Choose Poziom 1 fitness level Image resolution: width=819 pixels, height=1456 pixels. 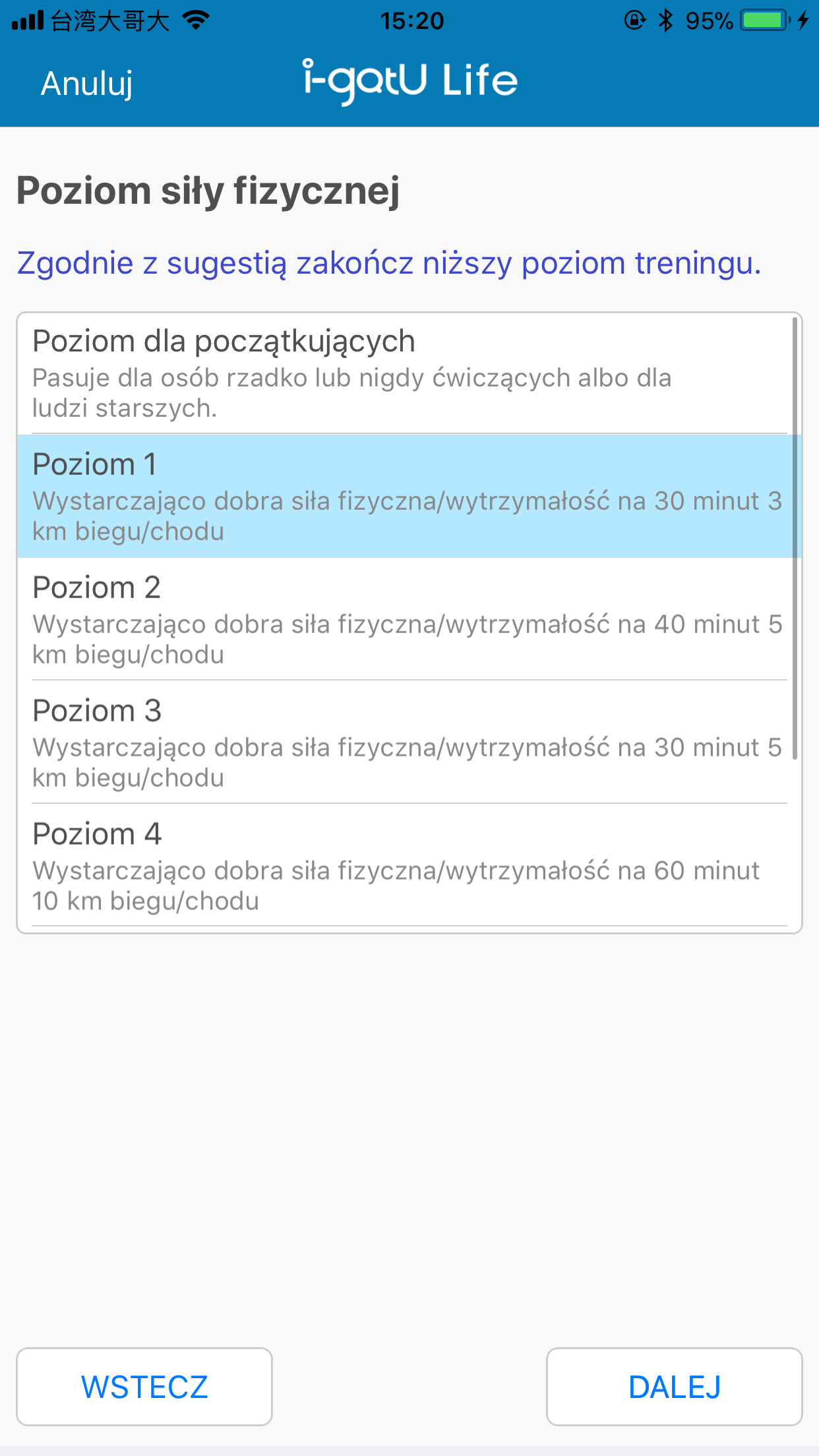pyautogui.click(x=409, y=496)
